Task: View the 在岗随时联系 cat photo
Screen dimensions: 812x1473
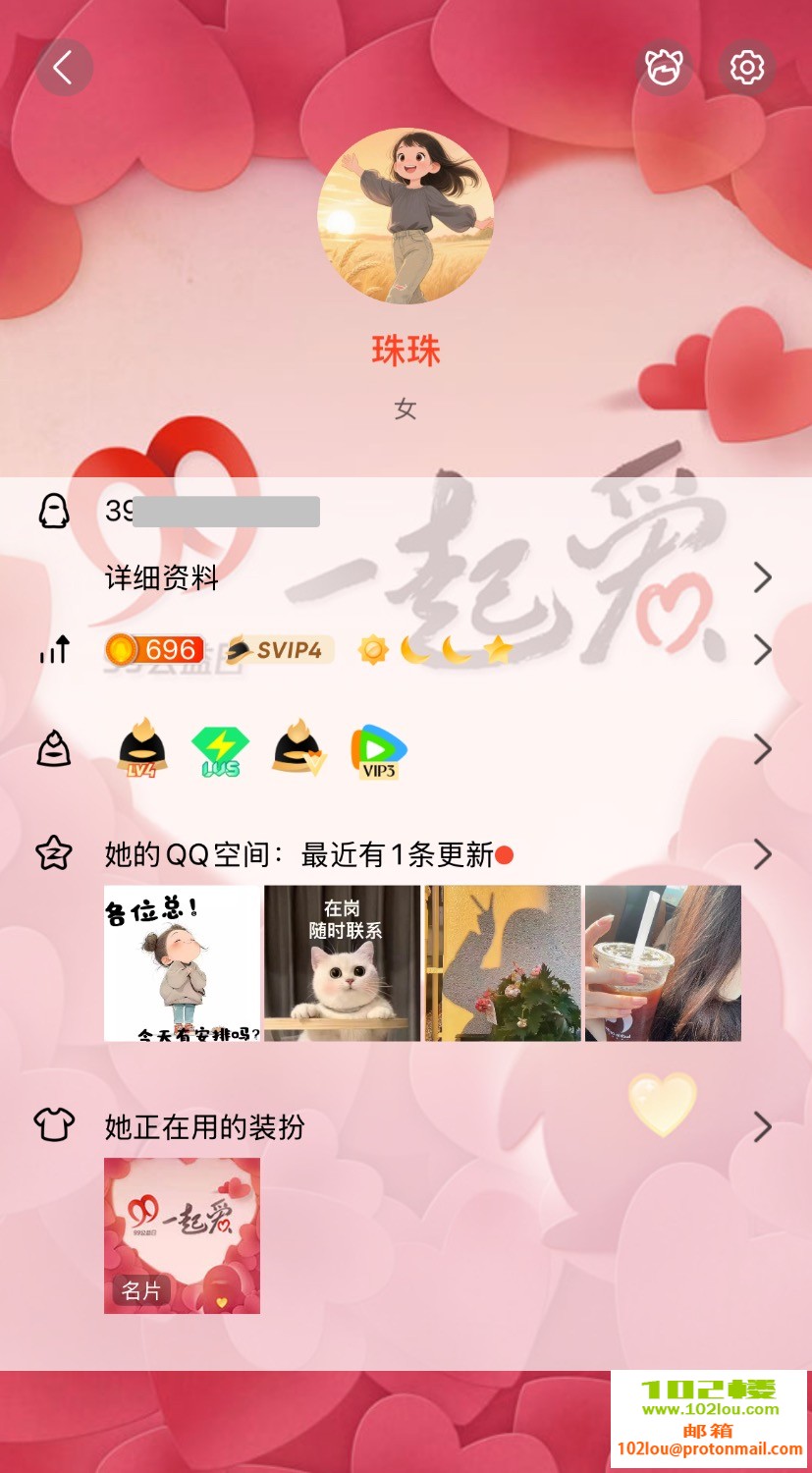Action: click(x=342, y=963)
